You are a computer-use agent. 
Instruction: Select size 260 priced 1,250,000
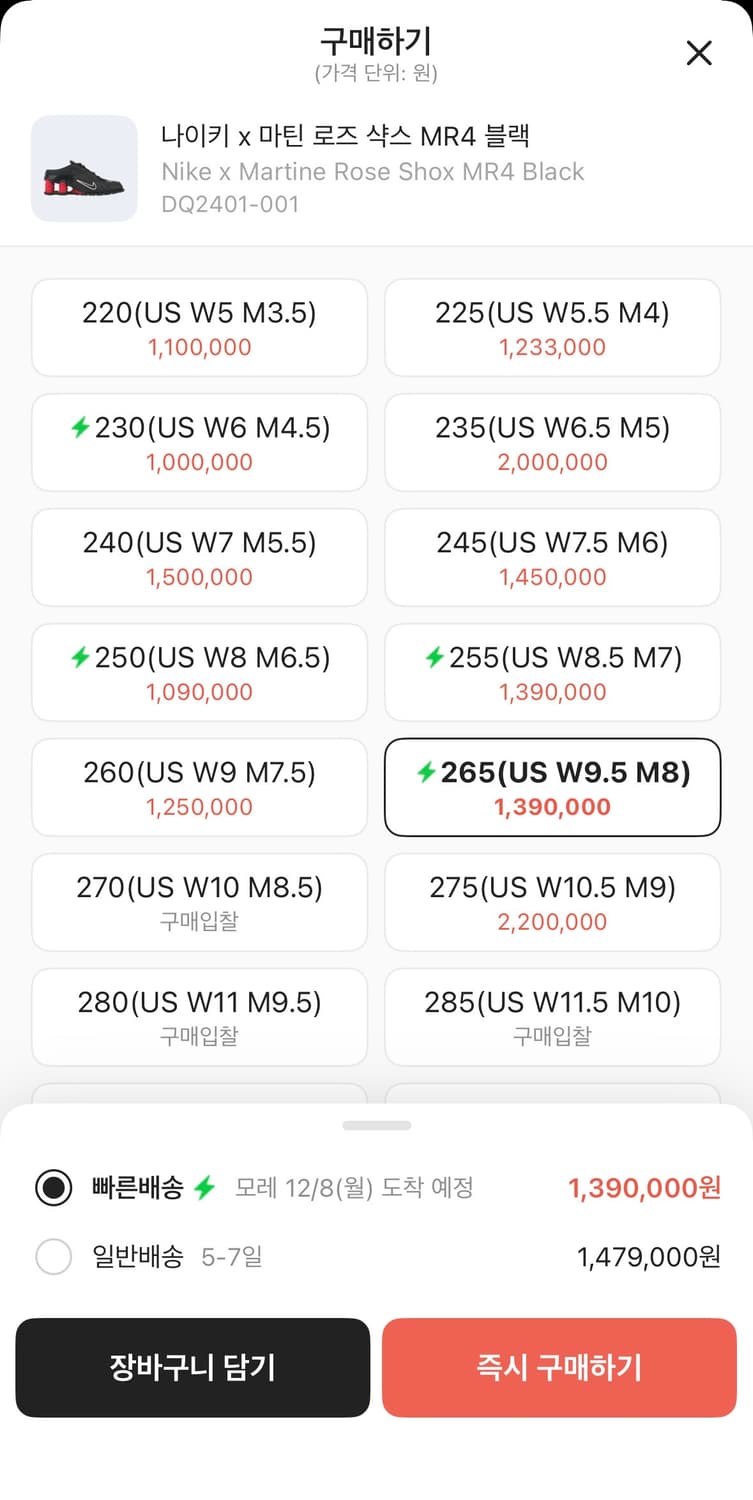tap(199, 787)
